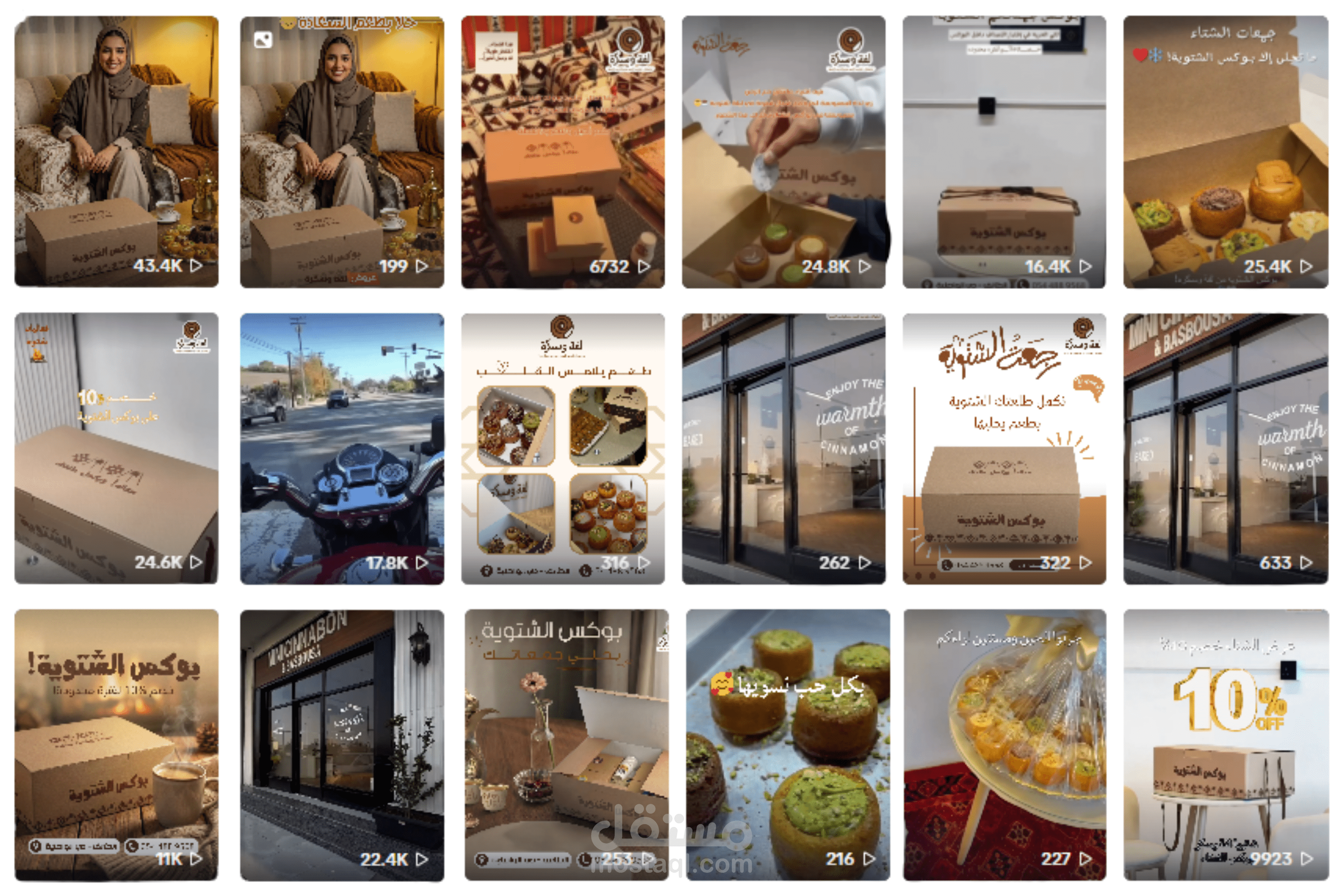The width and height of the screenshot is (1344, 896).
Task: Play the pistachio sweets video with 216 views
Action: coord(787,745)
